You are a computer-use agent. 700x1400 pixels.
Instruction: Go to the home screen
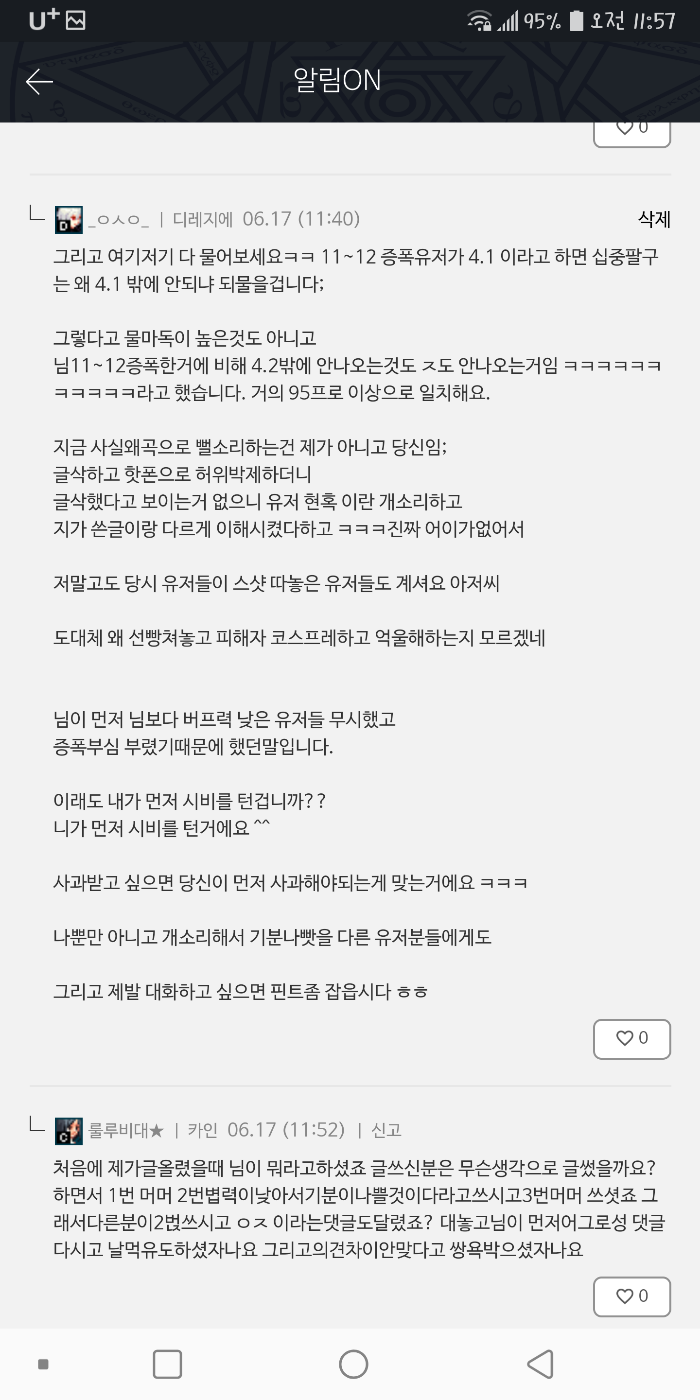[353, 1364]
